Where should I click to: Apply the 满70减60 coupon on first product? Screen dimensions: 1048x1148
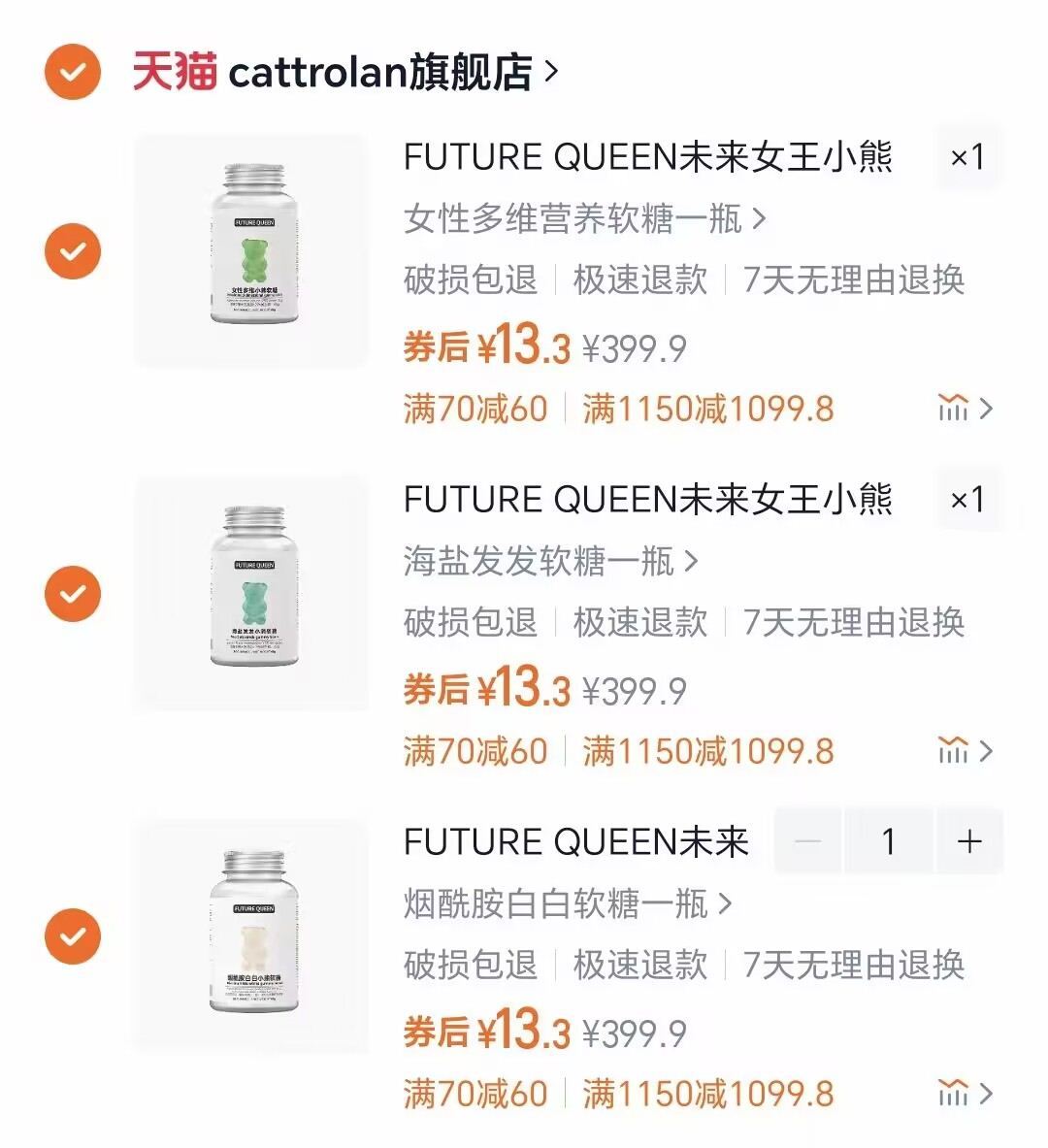[475, 409]
